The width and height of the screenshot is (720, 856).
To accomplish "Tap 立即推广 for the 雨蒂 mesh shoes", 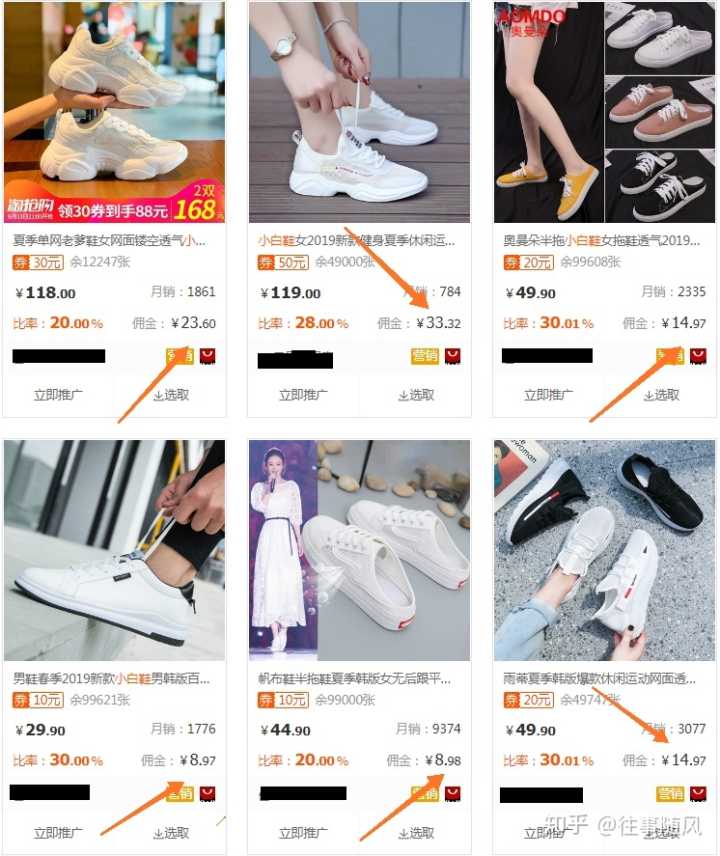I will click(547, 832).
